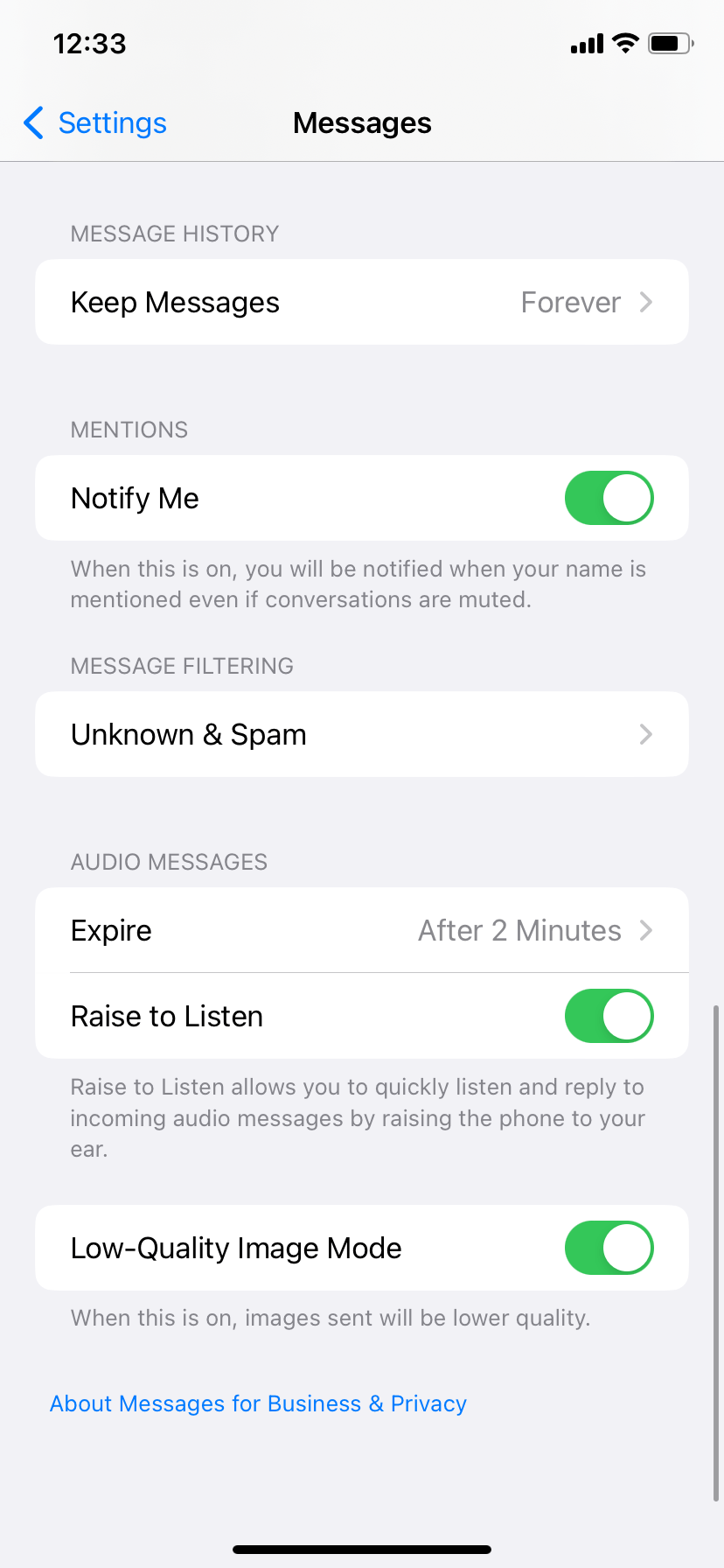Open About Messages for Business & Privacy
Screen dimensions: 724x1568
click(x=258, y=1403)
